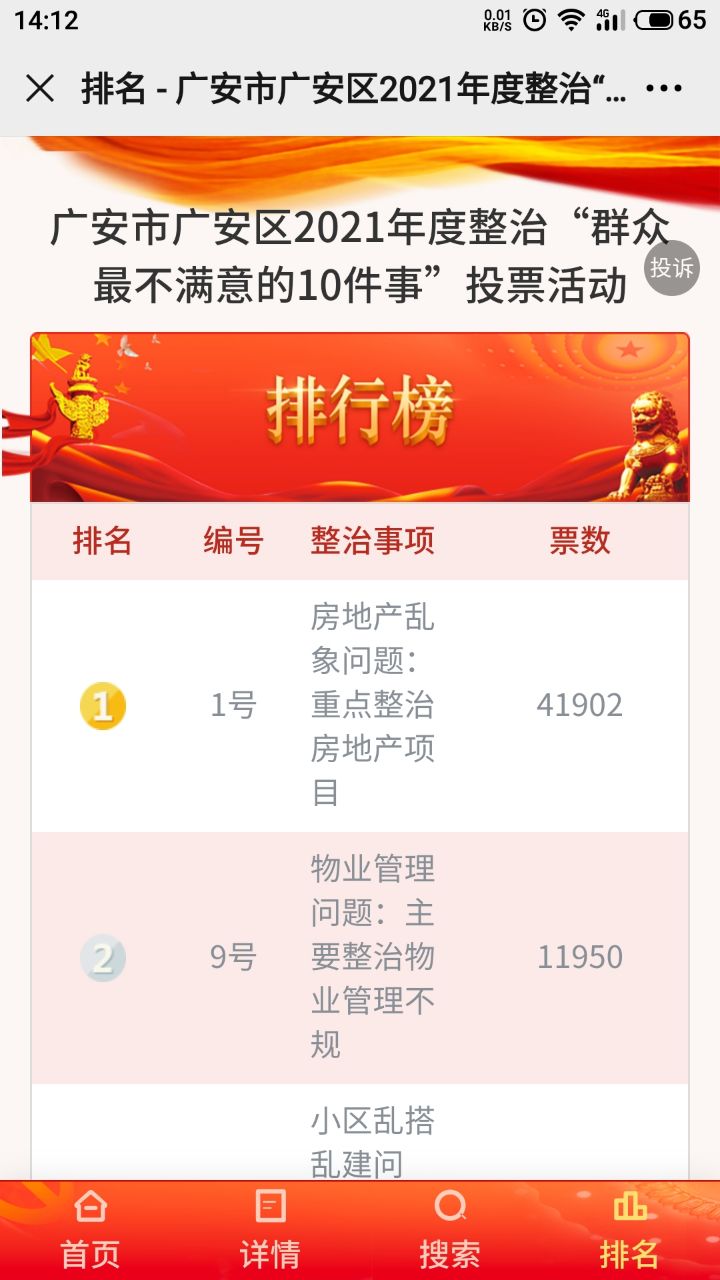
Task: Go to the 搜索 search tab
Action: [450, 1231]
